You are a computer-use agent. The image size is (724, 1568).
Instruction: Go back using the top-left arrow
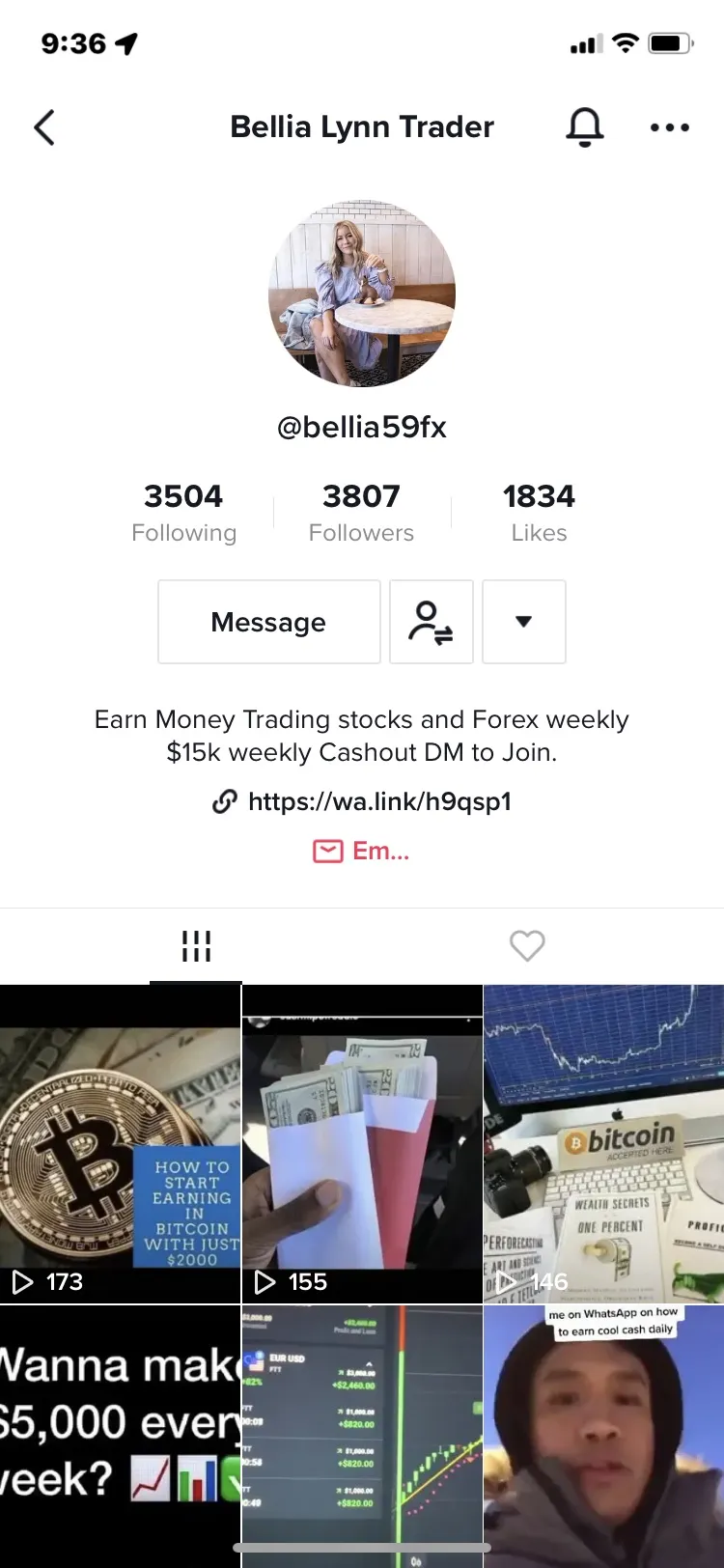(x=44, y=127)
